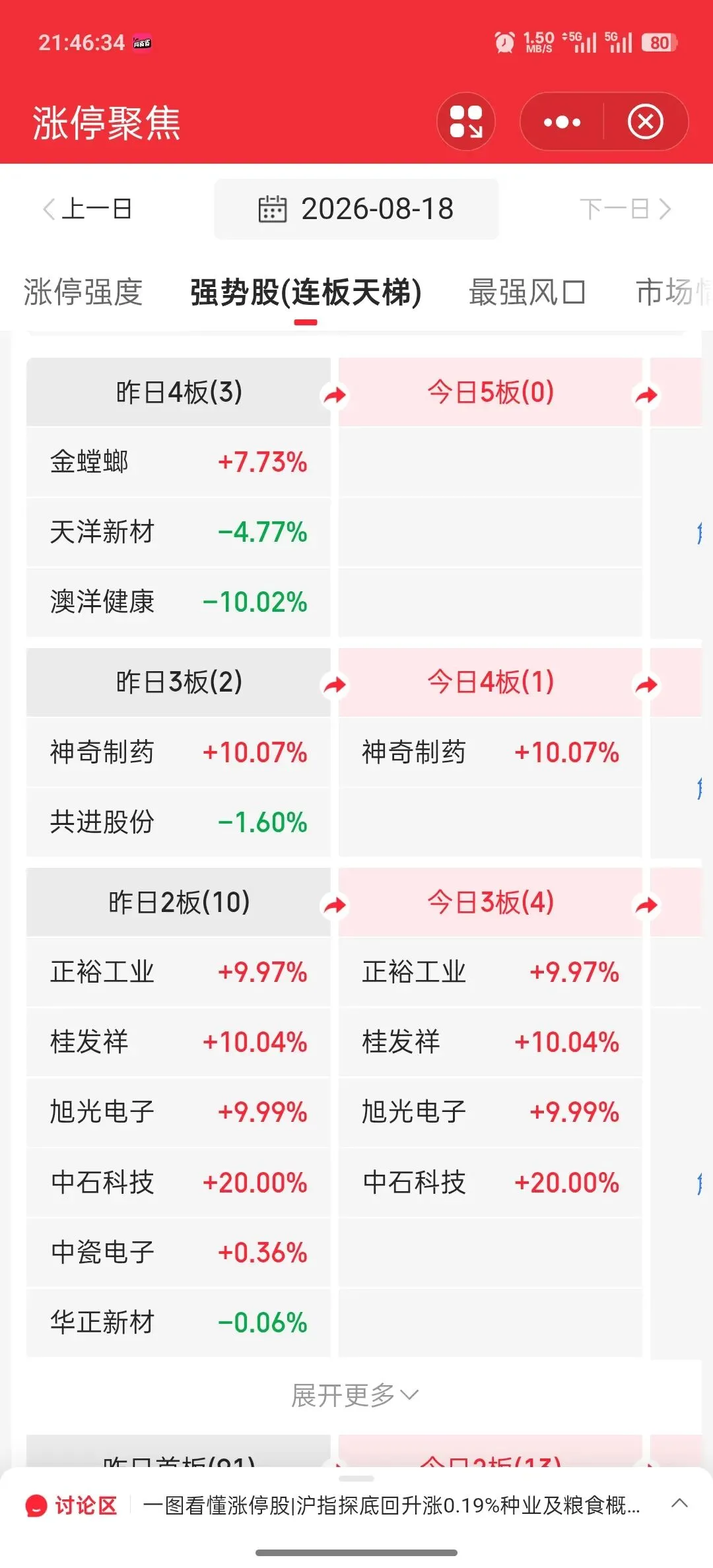This screenshot has width=713, height=1568.
Task: Switch to 涨停强度 tab
Action: (x=83, y=292)
